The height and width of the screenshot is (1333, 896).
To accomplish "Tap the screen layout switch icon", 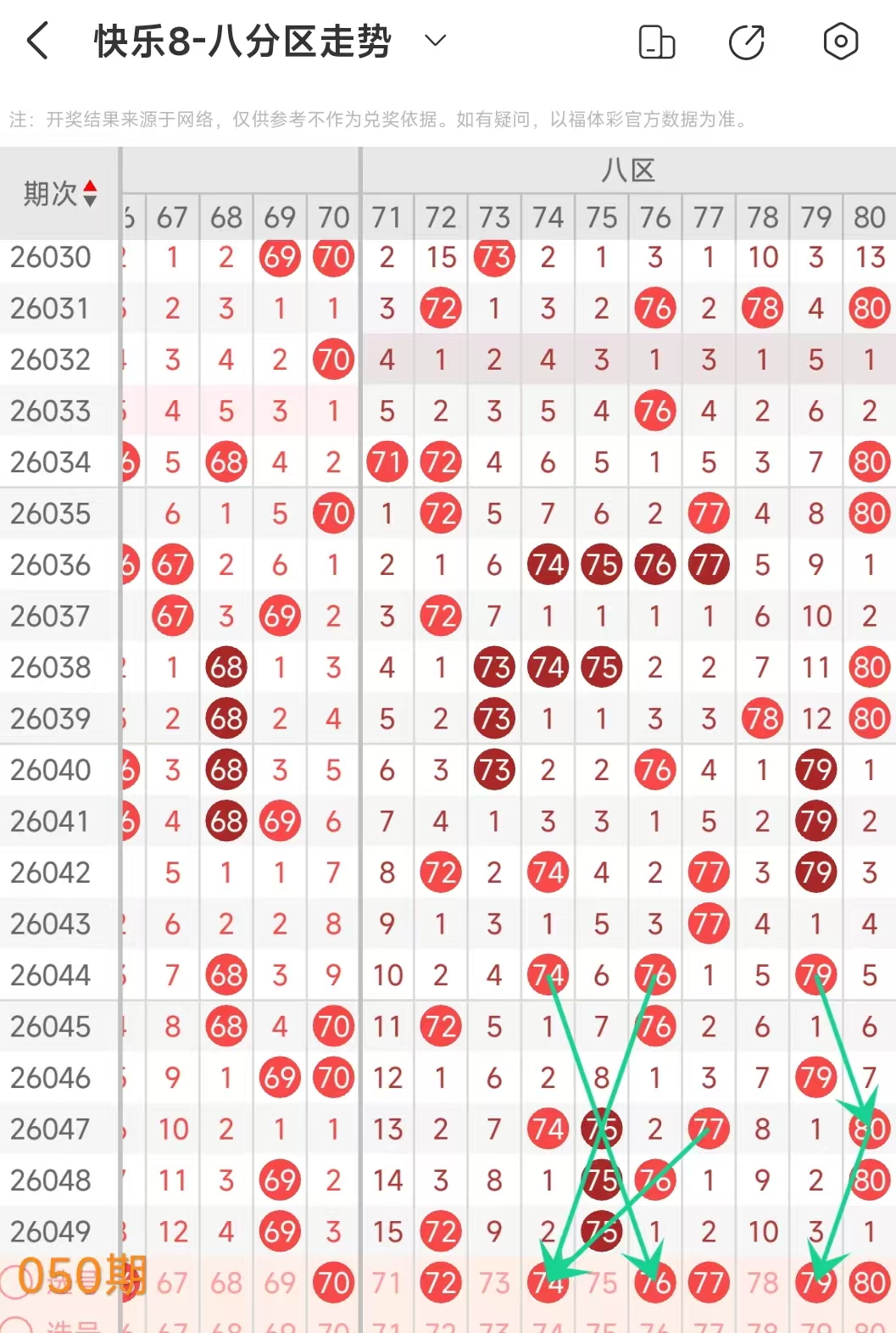I will tap(656, 42).
